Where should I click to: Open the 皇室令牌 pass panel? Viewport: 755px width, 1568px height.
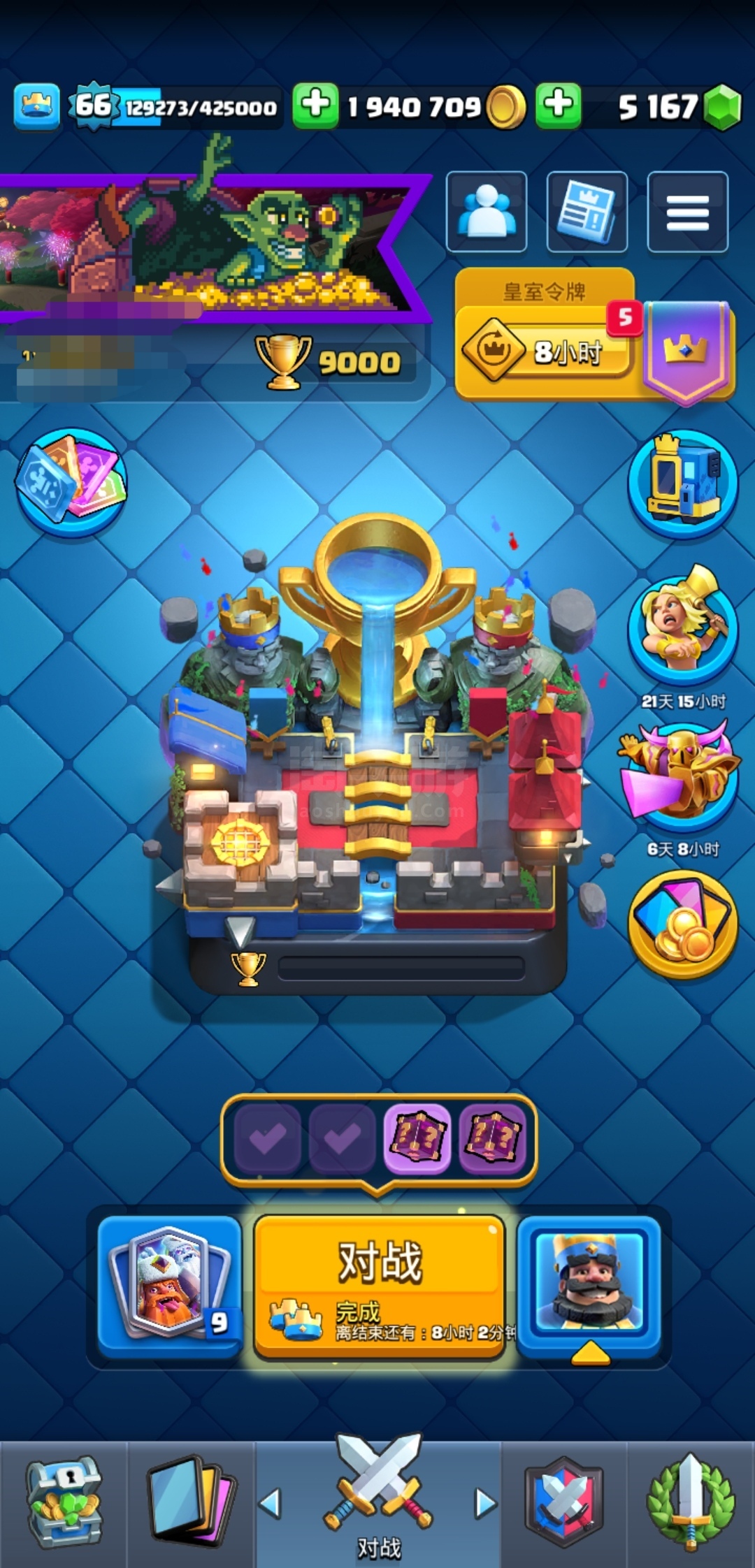point(545,334)
